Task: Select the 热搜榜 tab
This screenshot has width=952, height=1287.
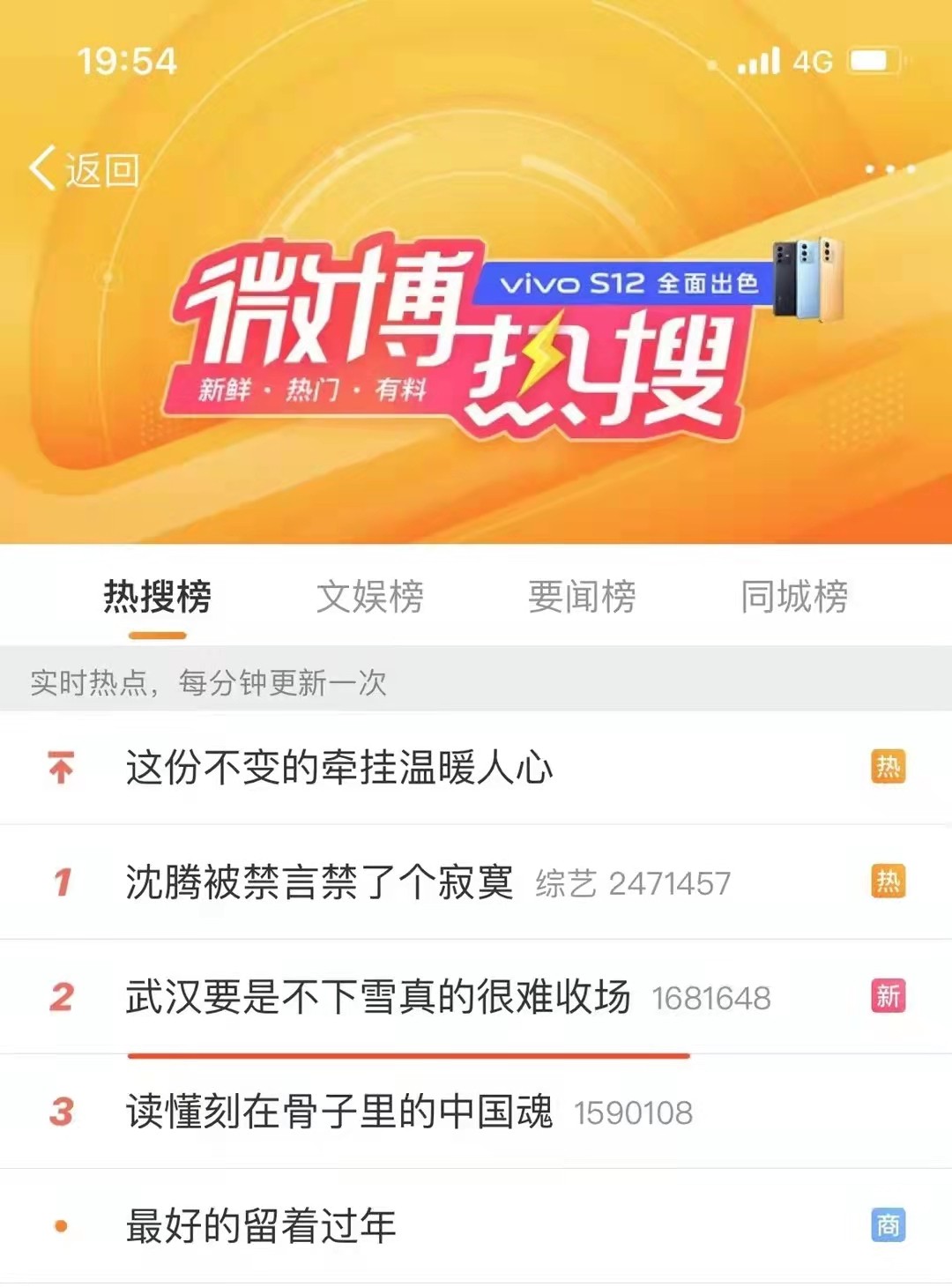Action: coord(157,597)
